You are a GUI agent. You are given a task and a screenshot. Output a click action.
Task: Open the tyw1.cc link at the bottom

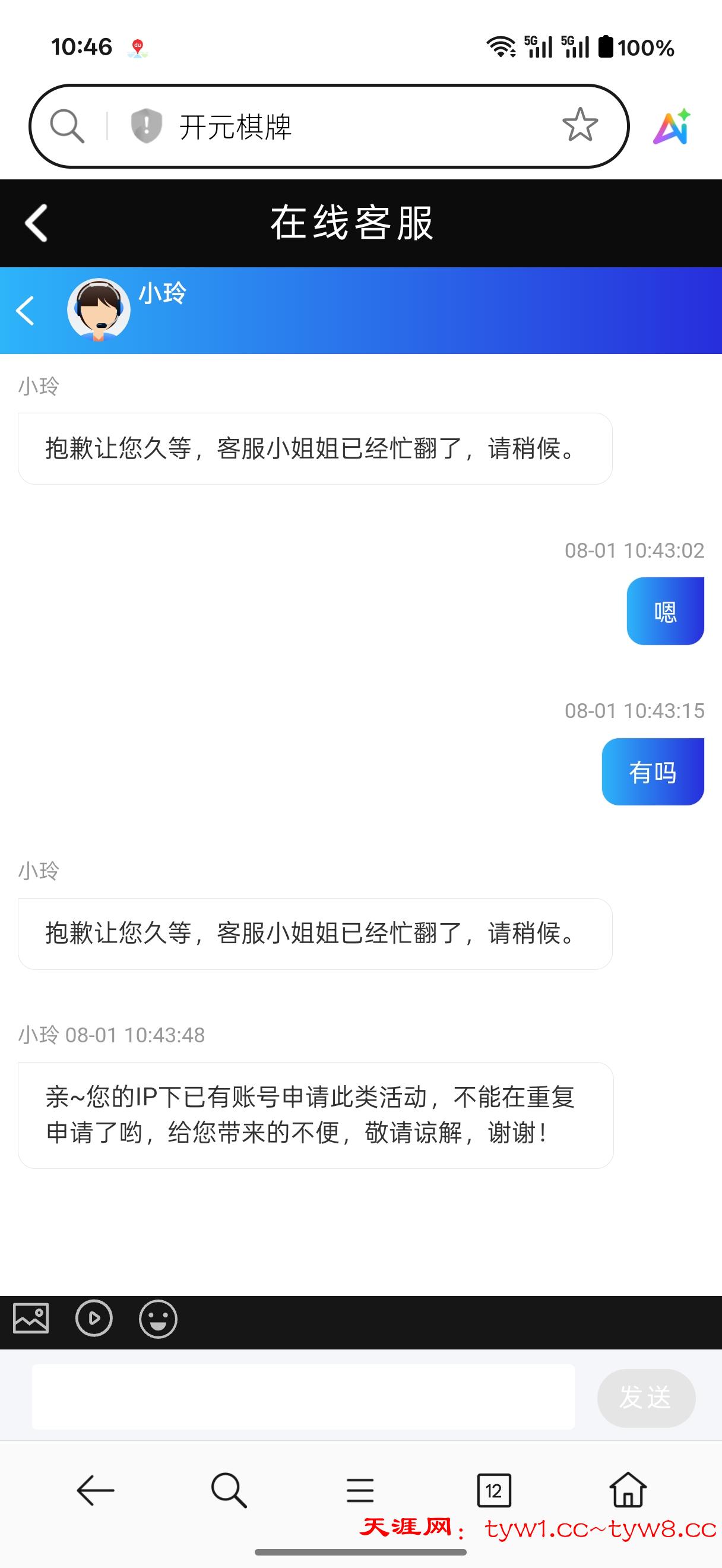[x=535, y=1530]
